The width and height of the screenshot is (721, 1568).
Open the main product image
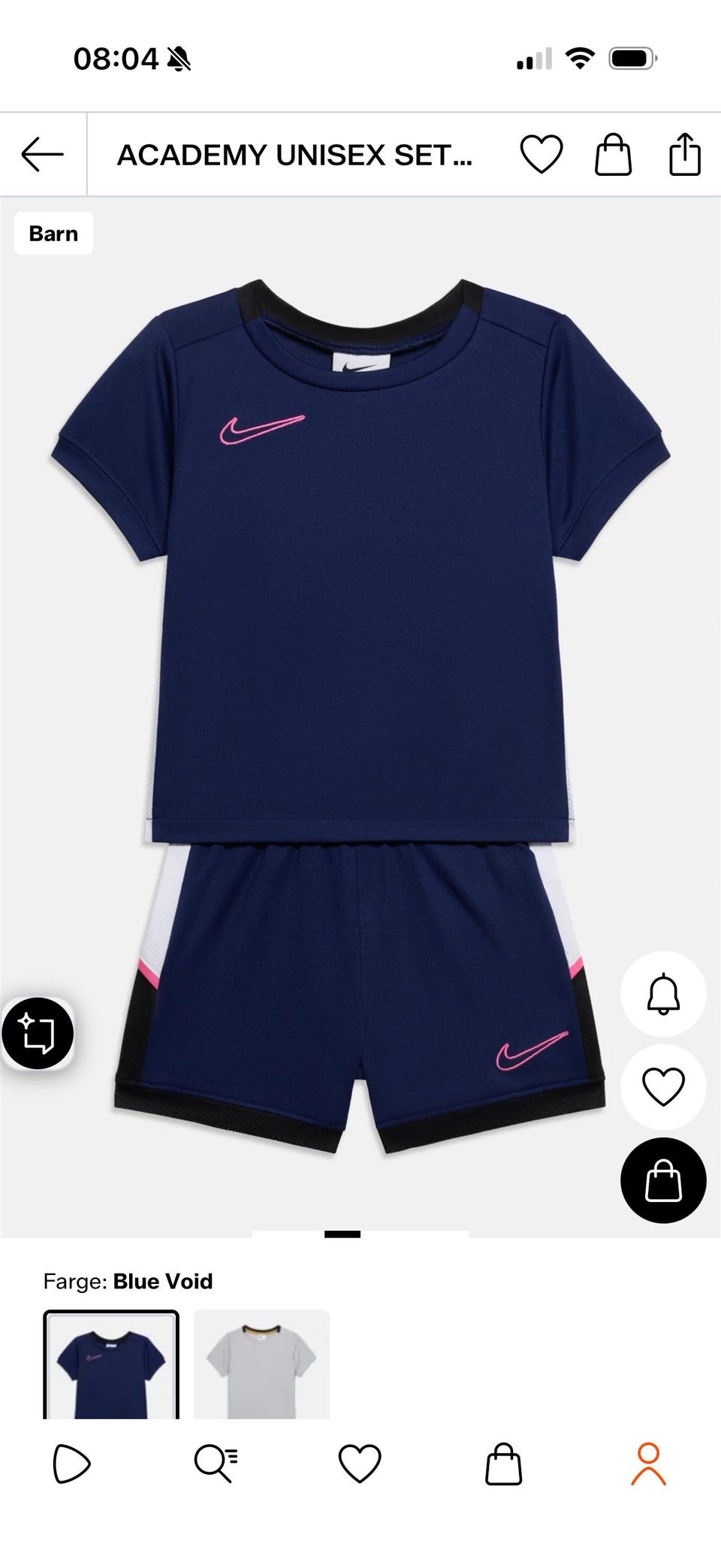(360, 717)
